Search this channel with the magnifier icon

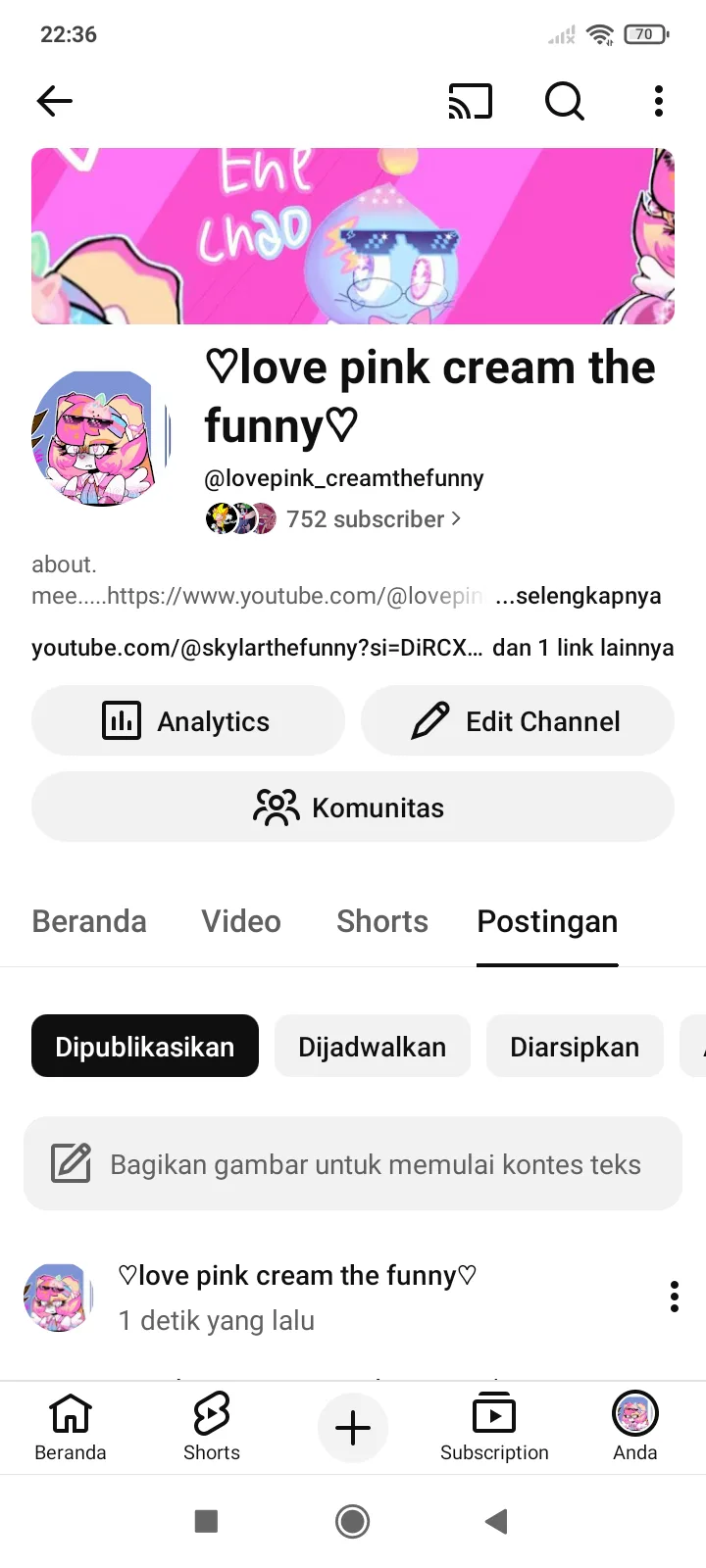coord(564,101)
